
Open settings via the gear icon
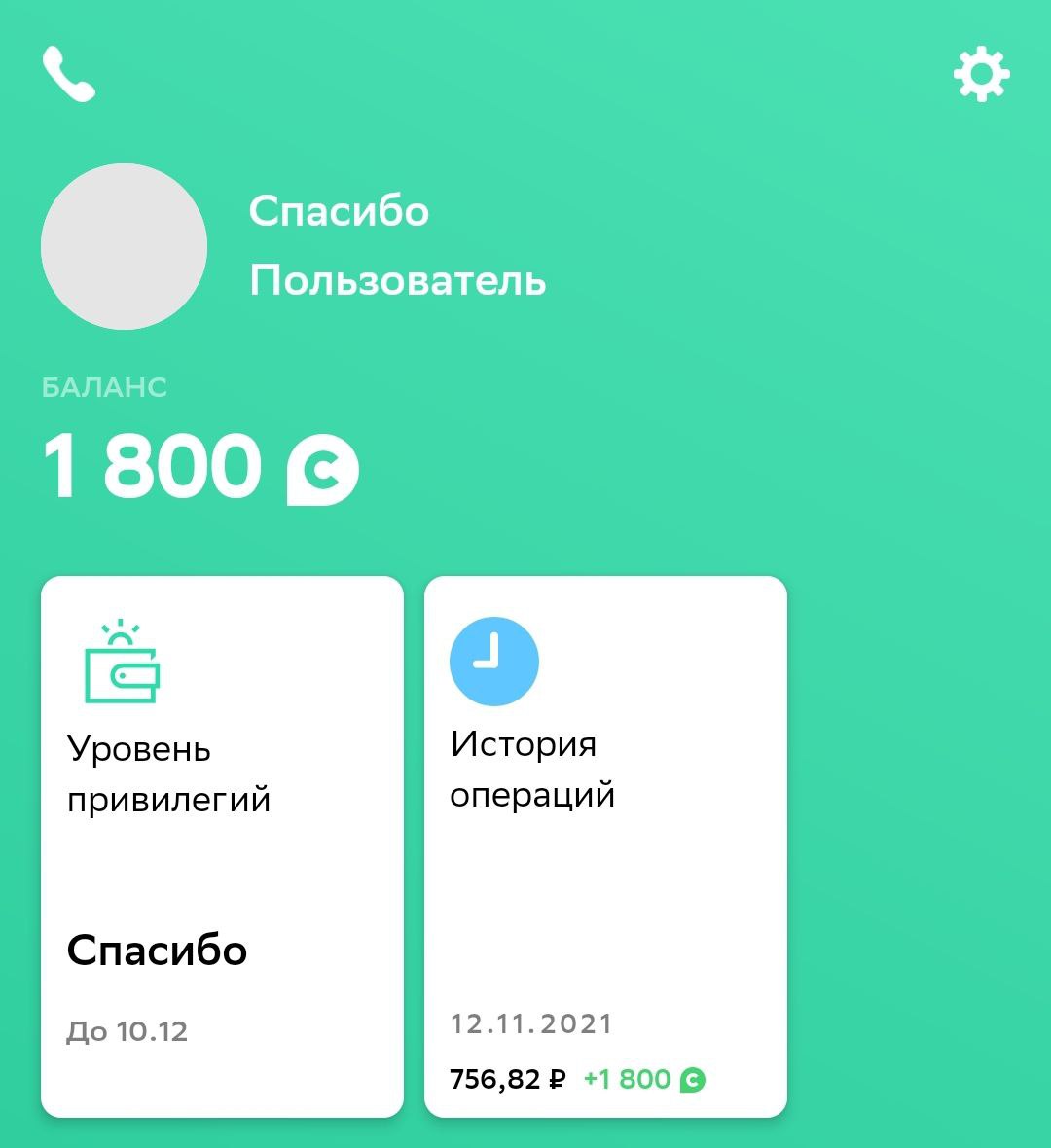[981, 75]
